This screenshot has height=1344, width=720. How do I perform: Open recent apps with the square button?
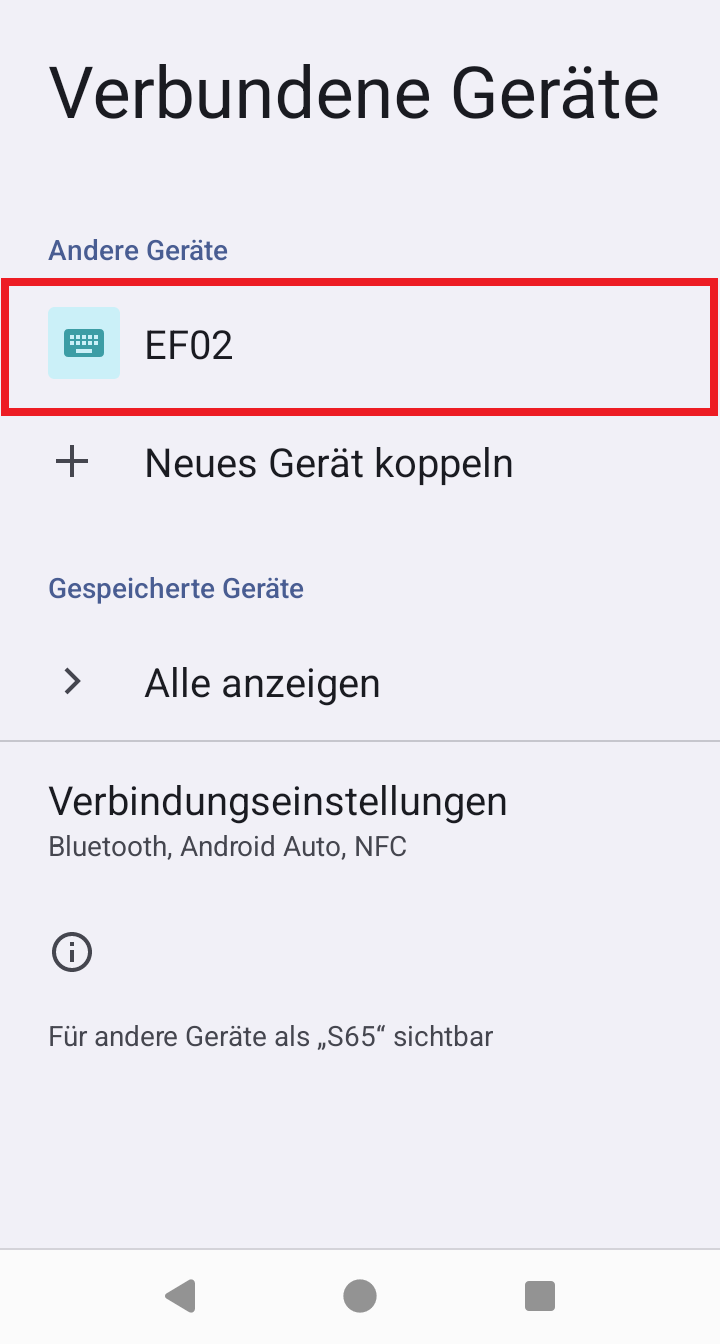click(540, 1296)
